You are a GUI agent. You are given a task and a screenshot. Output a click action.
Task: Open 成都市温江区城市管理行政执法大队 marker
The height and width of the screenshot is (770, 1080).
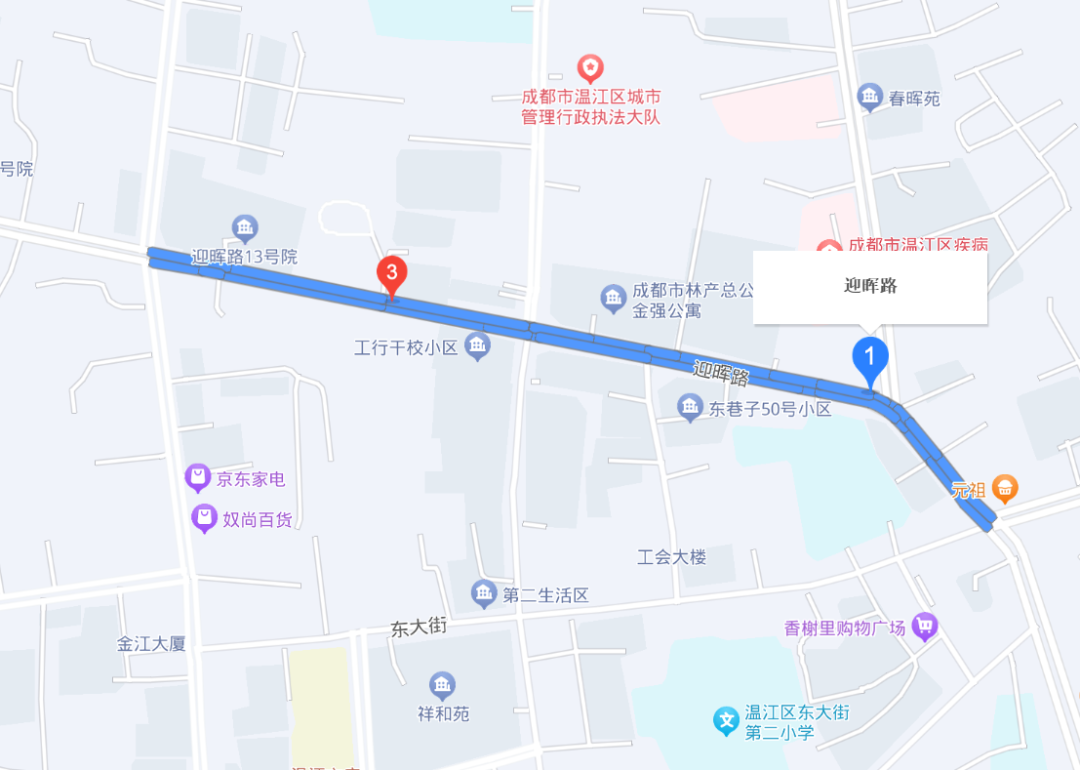click(591, 69)
